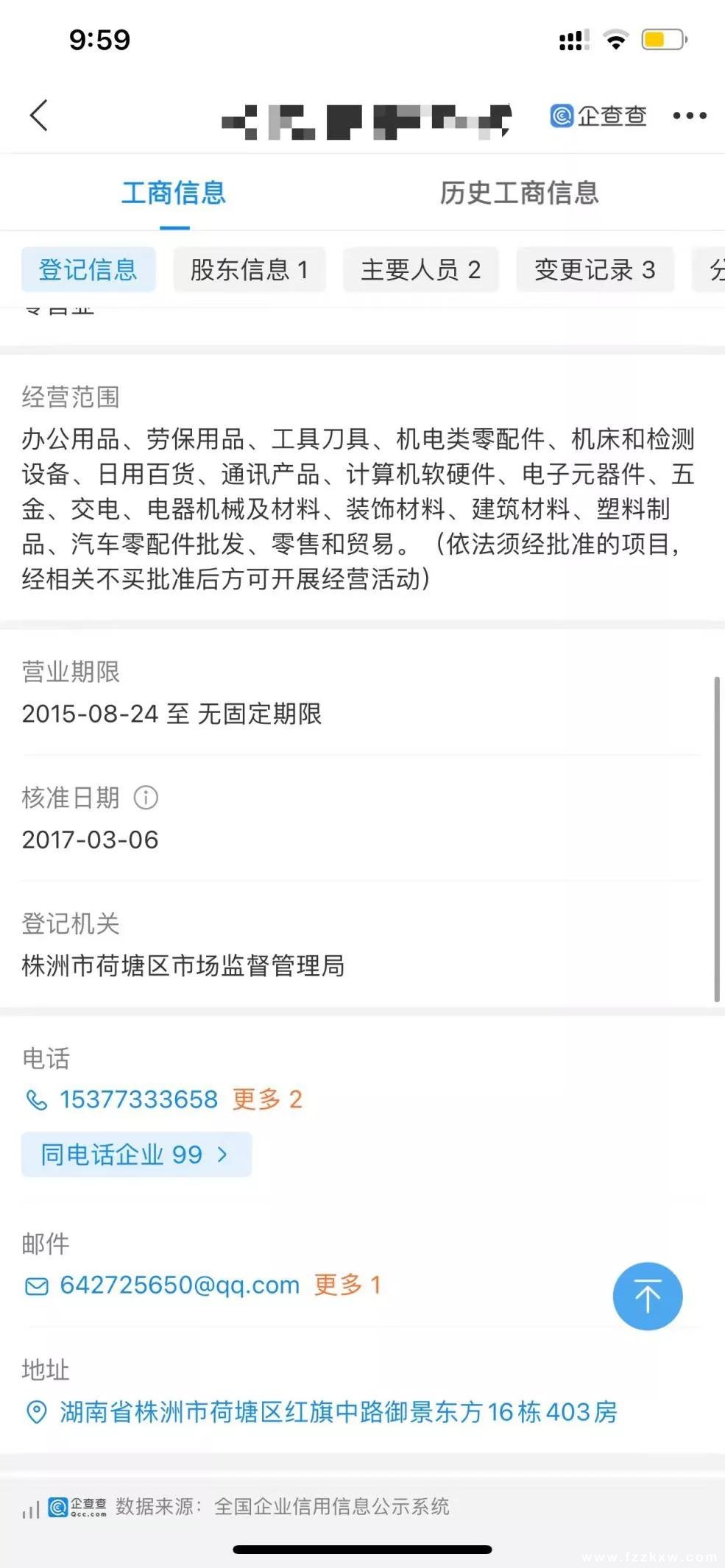Go back using the top-left arrow
725x1568 pixels.
[39, 116]
